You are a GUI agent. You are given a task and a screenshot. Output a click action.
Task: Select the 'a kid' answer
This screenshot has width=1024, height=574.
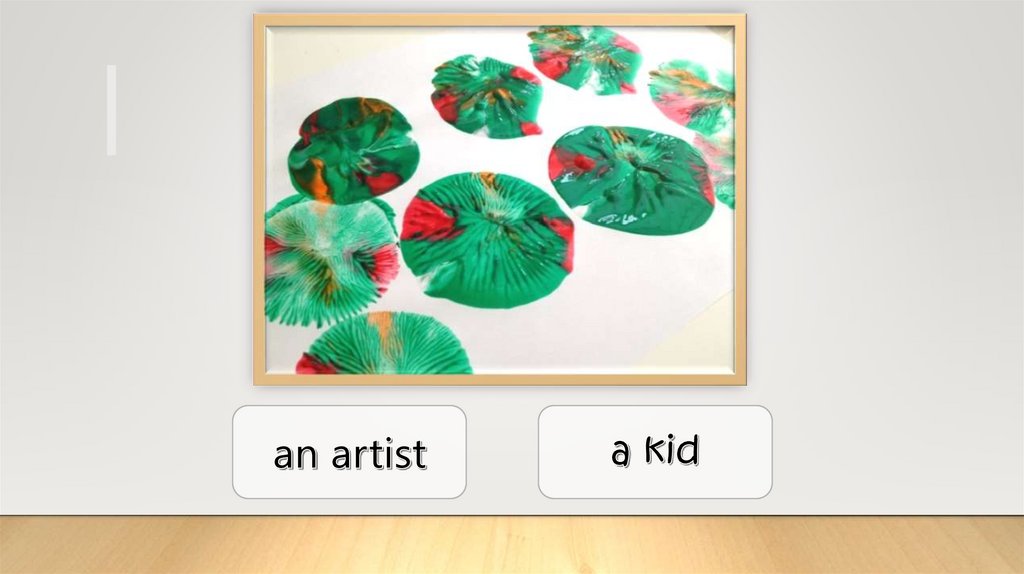(x=655, y=452)
